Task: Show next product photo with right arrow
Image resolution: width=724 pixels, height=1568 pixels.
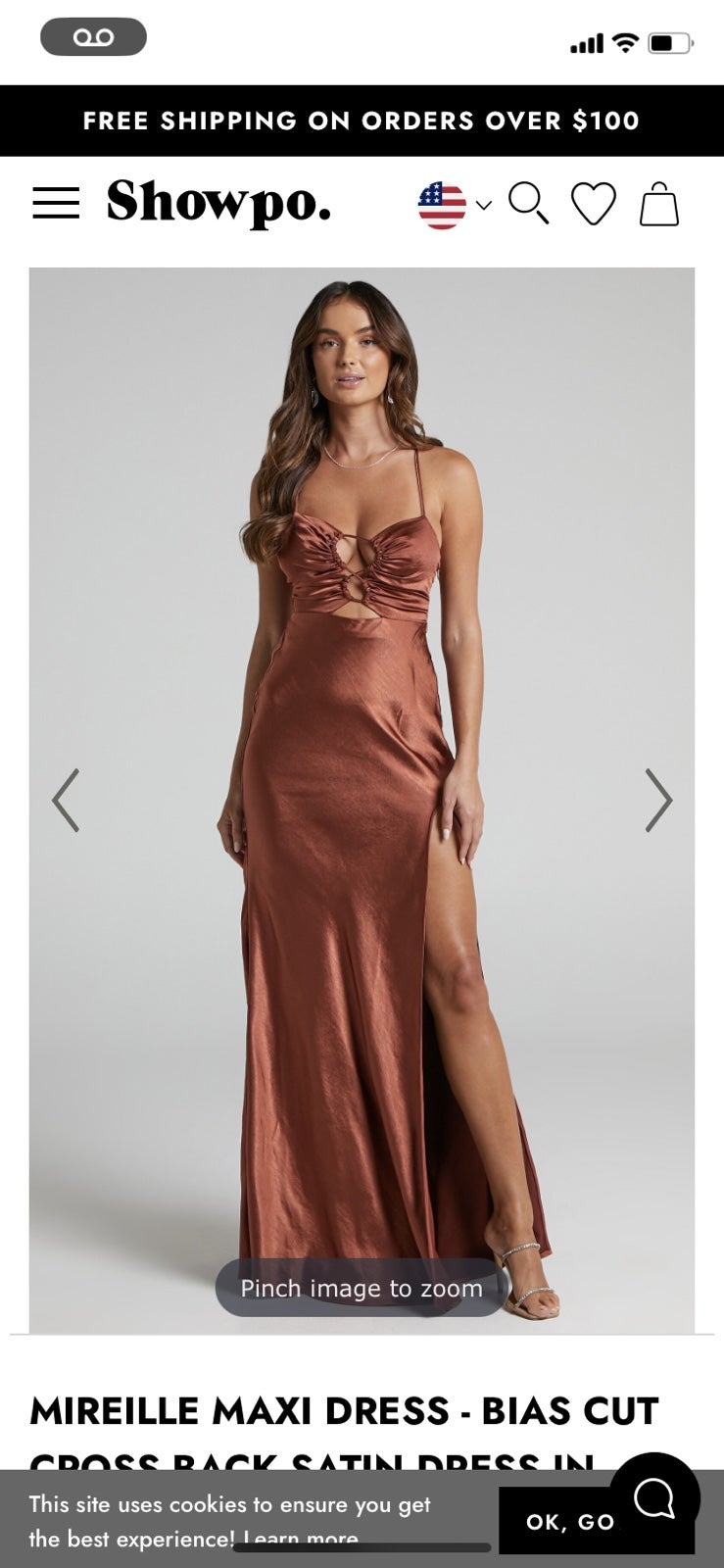Action: pyautogui.click(x=658, y=801)
